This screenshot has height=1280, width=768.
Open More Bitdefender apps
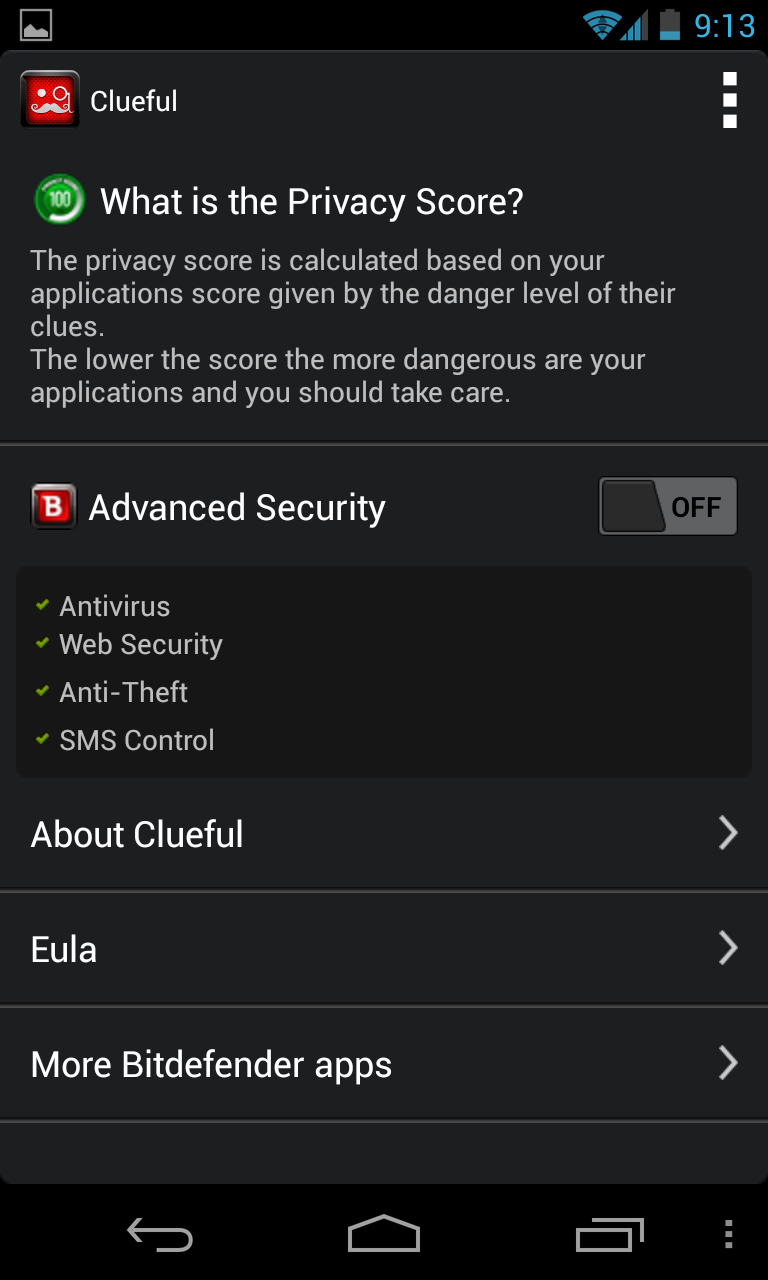[x=384, y=1064]
